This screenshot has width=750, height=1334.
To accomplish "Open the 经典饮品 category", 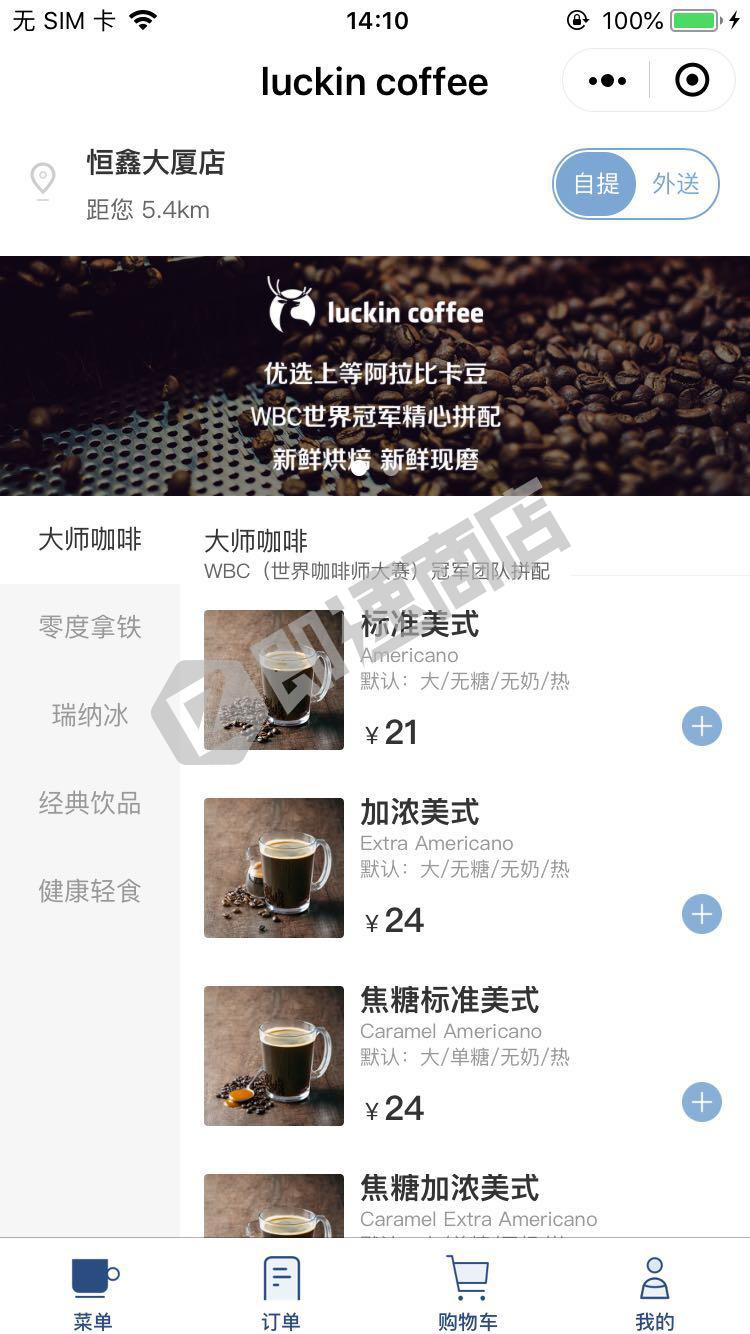I will [x=90, y=804].
